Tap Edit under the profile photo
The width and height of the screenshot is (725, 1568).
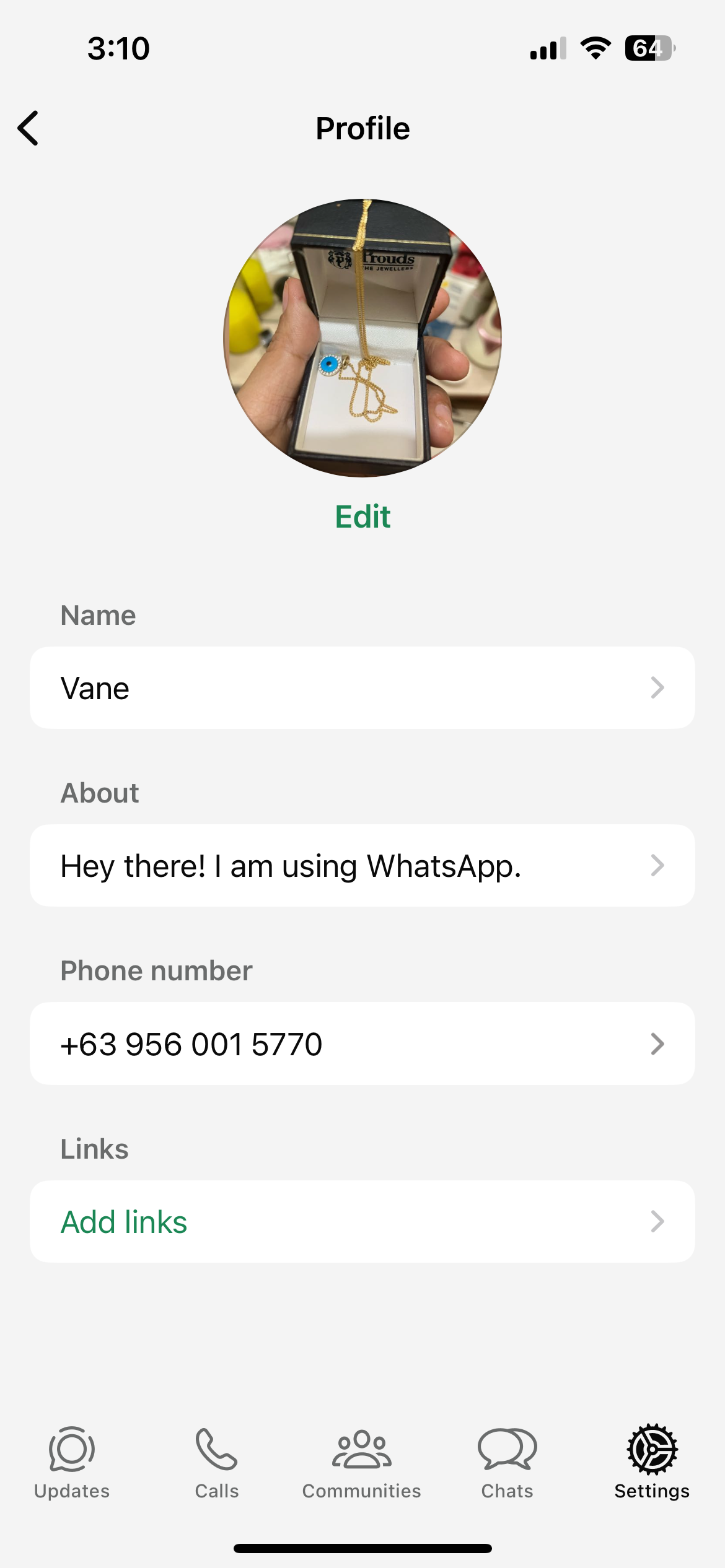click(x=362, y=516)
